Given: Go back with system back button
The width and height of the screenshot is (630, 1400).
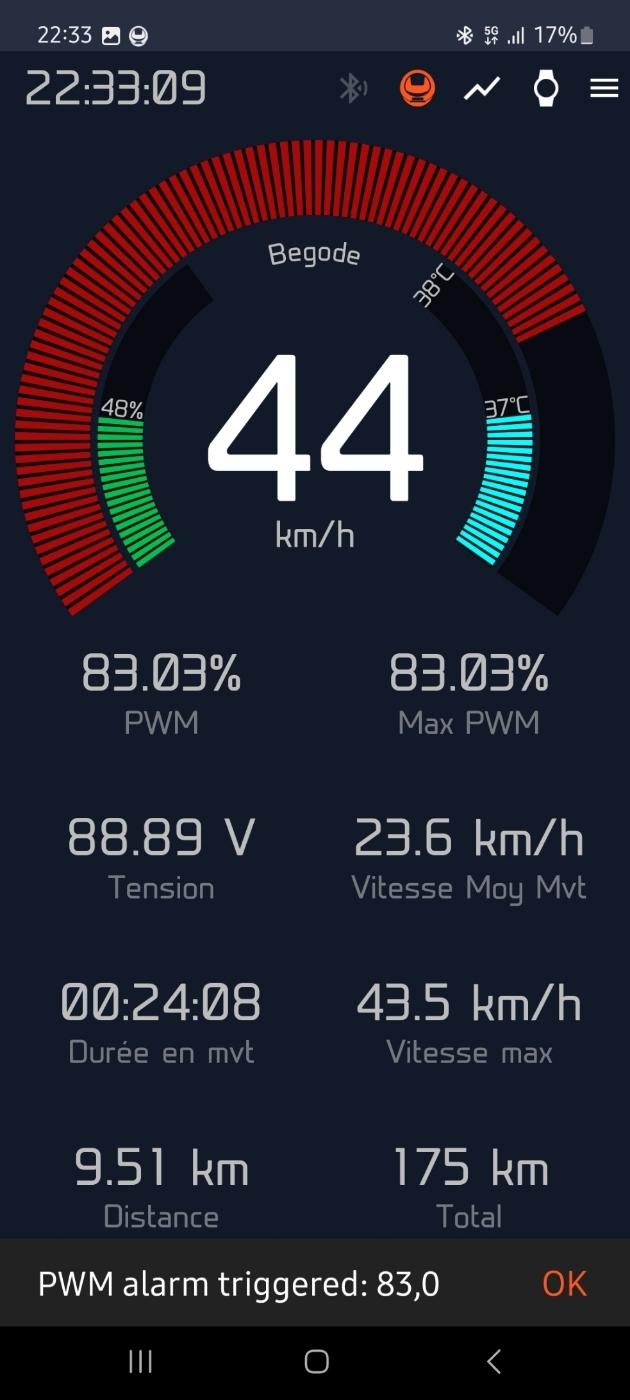Looking at the screenshot, I should point(492,1361).
